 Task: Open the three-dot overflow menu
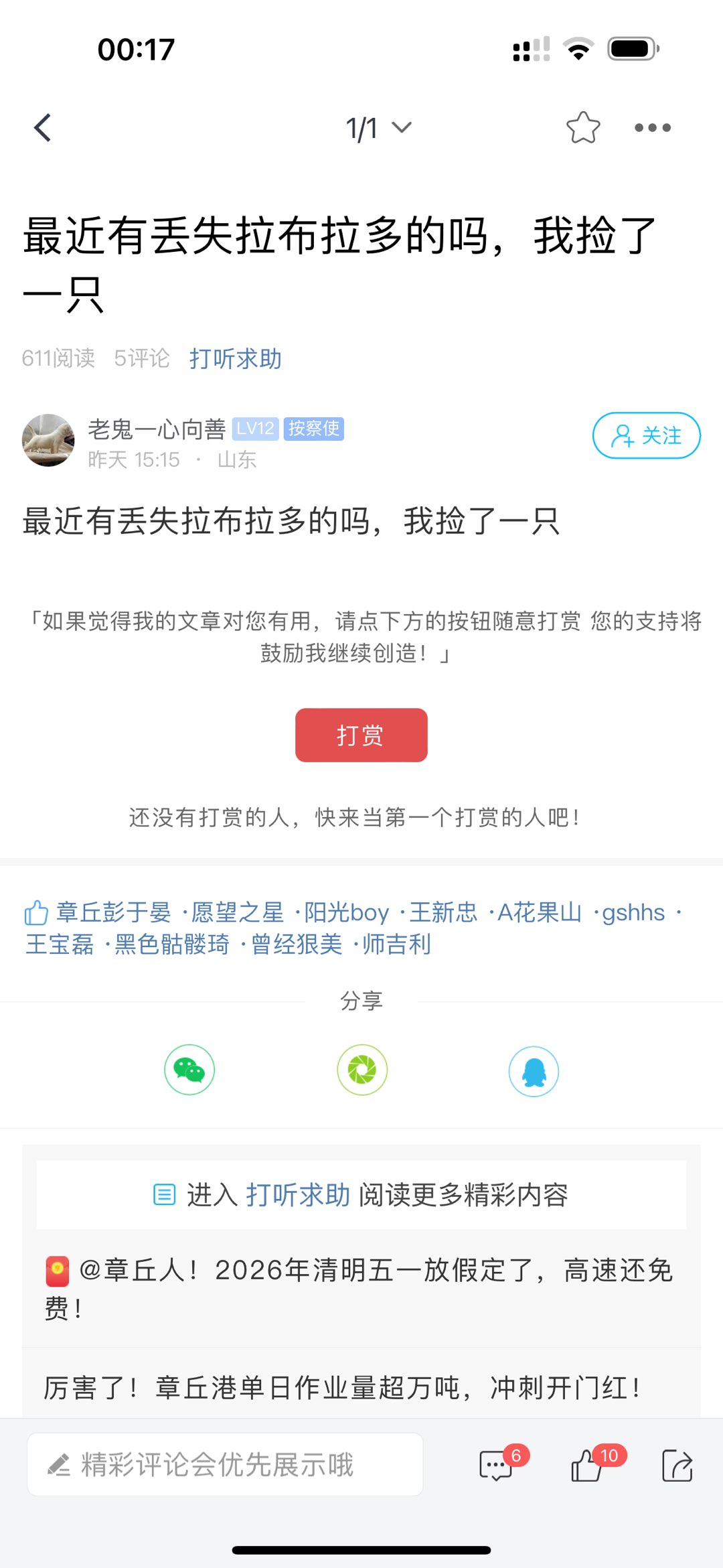pos(653,128)
